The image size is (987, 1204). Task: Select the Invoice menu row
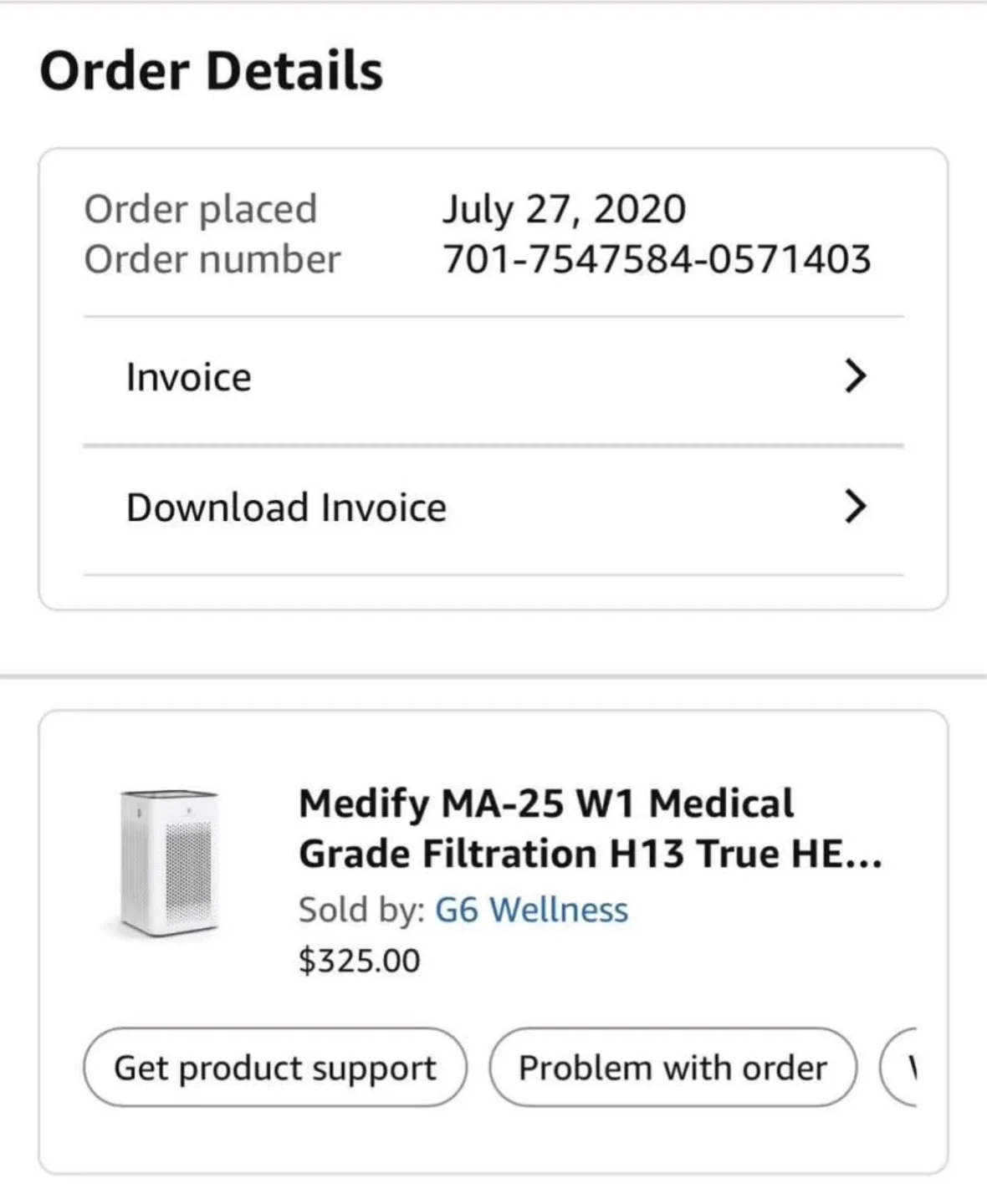pyautogui.click(x=493, y=376)
